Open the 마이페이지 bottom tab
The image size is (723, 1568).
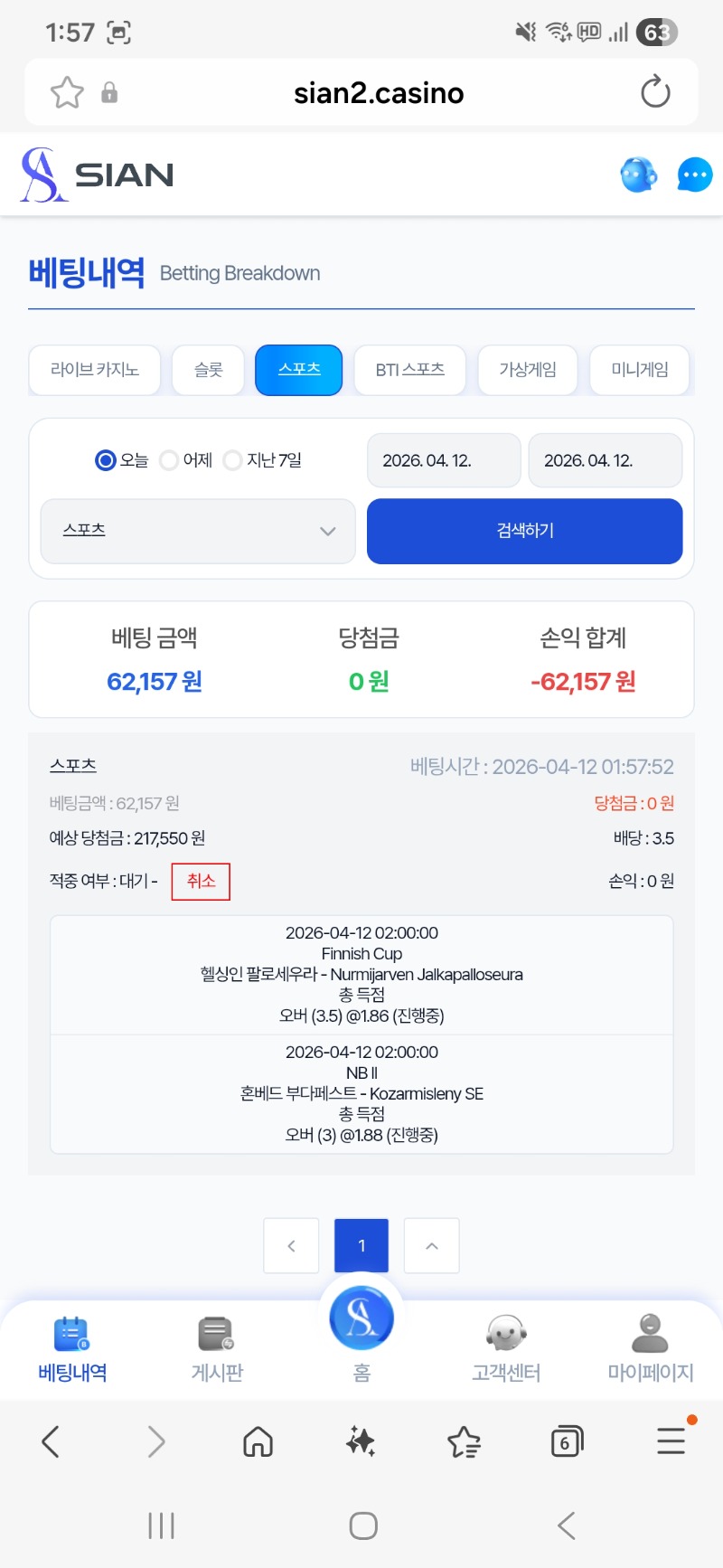(x=650, y=1349)
